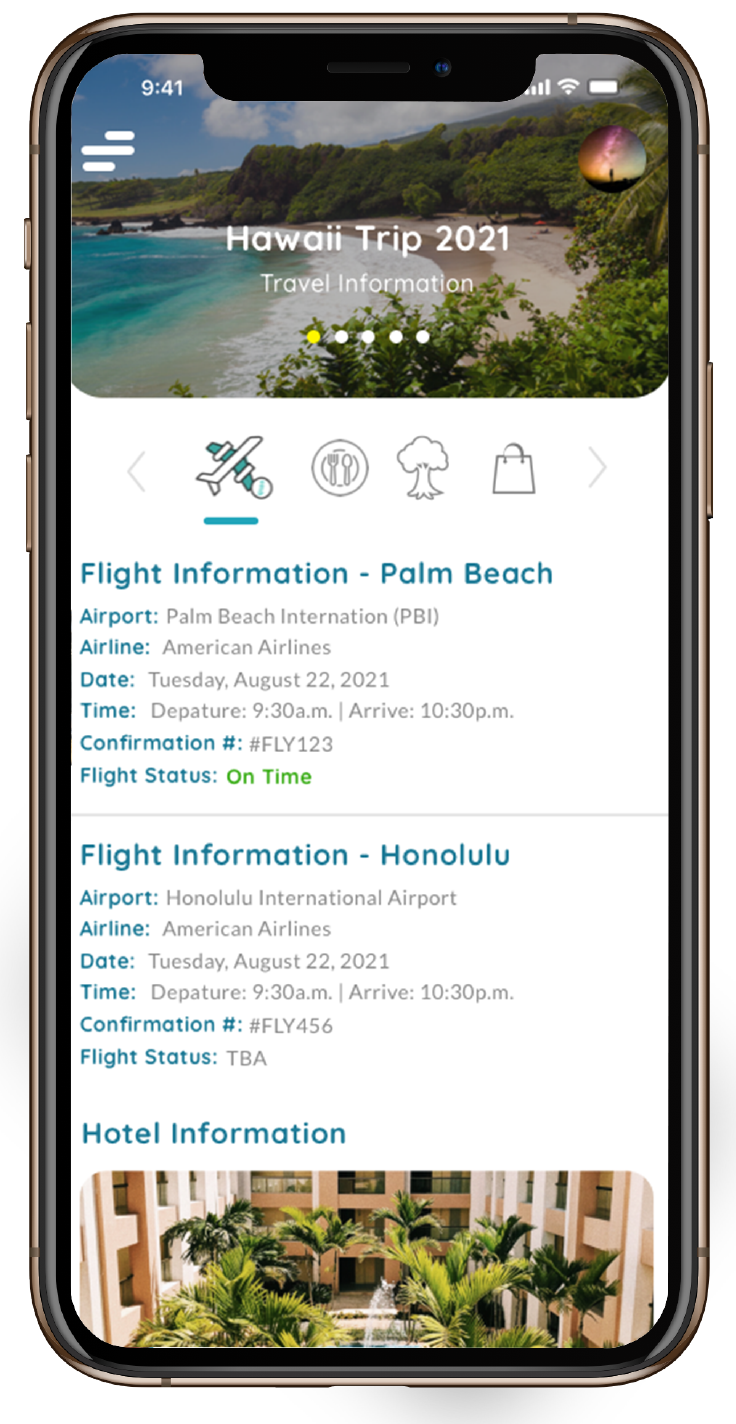The width and height of the screenshot is (736, 1424).
Task: Switch to the dining tab
Action: (x=340, y=467)
